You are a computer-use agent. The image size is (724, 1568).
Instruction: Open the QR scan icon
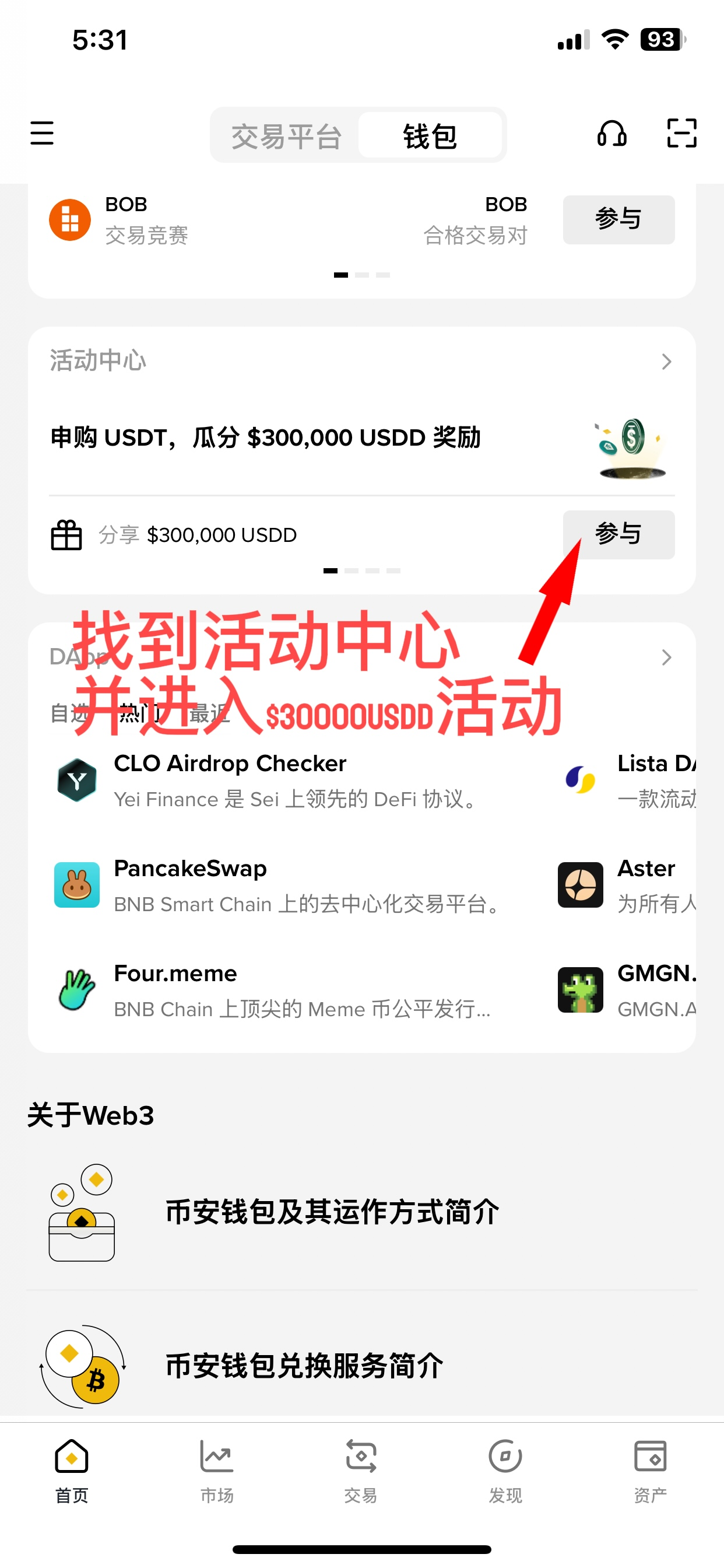click(681, 134)
